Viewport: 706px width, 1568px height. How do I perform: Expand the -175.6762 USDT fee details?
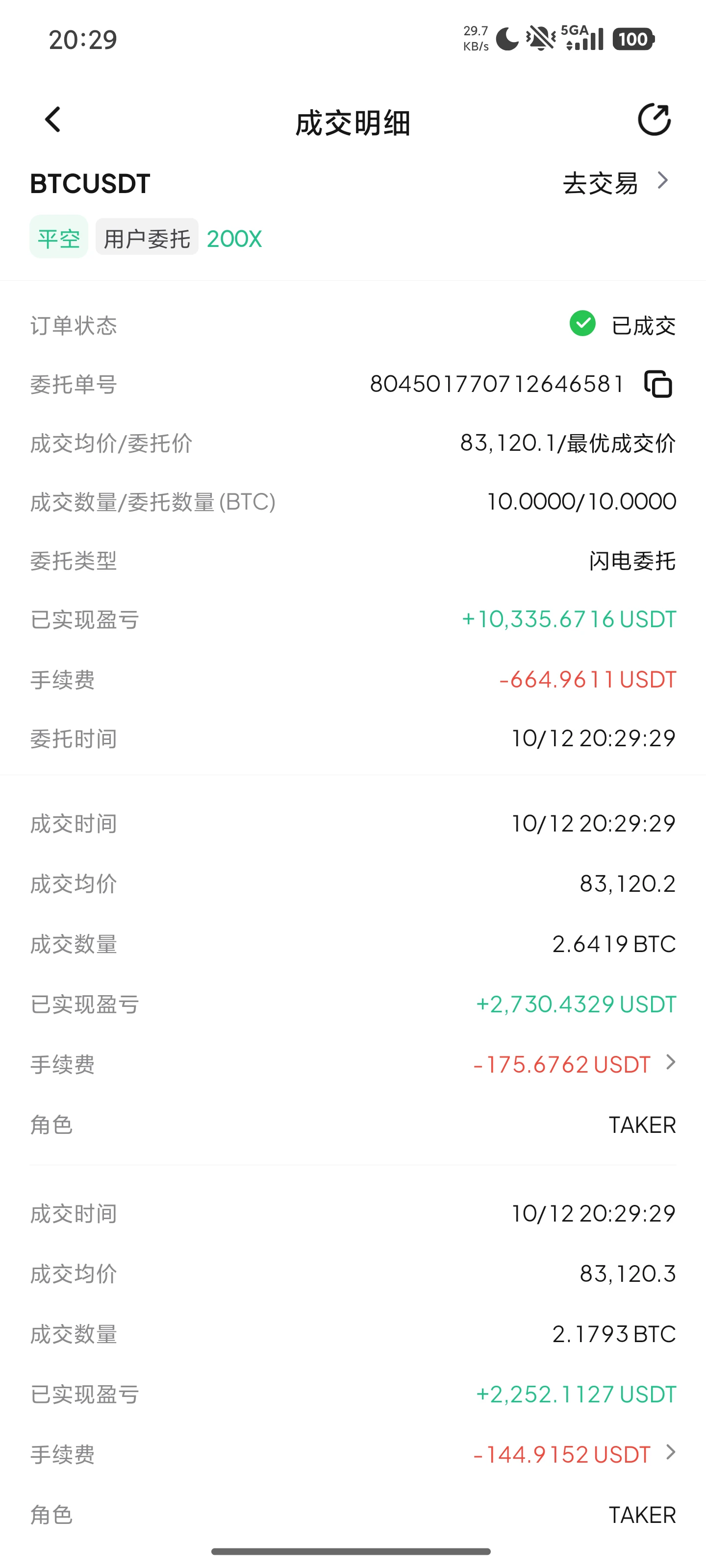(x=671, y=1062)
